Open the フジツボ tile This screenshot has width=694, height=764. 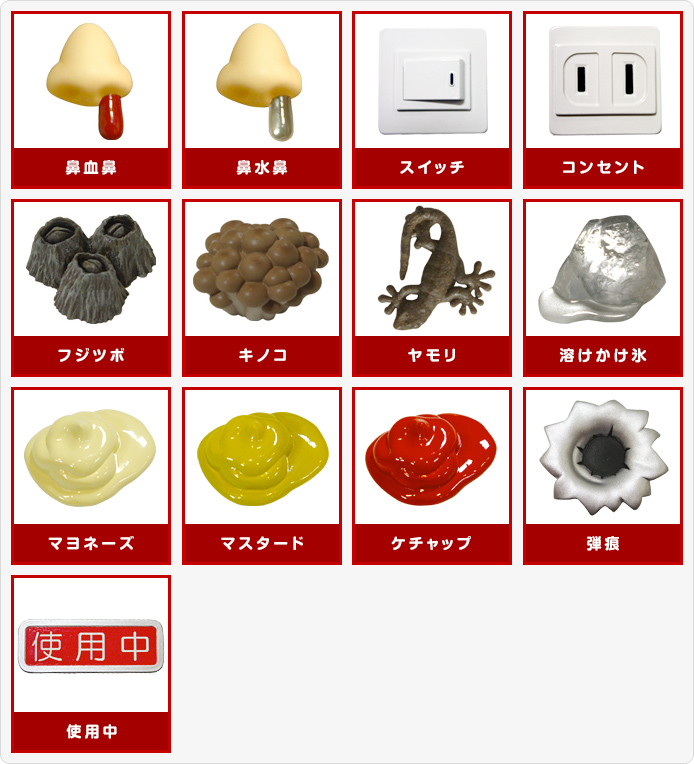click(x=91, y=288)
